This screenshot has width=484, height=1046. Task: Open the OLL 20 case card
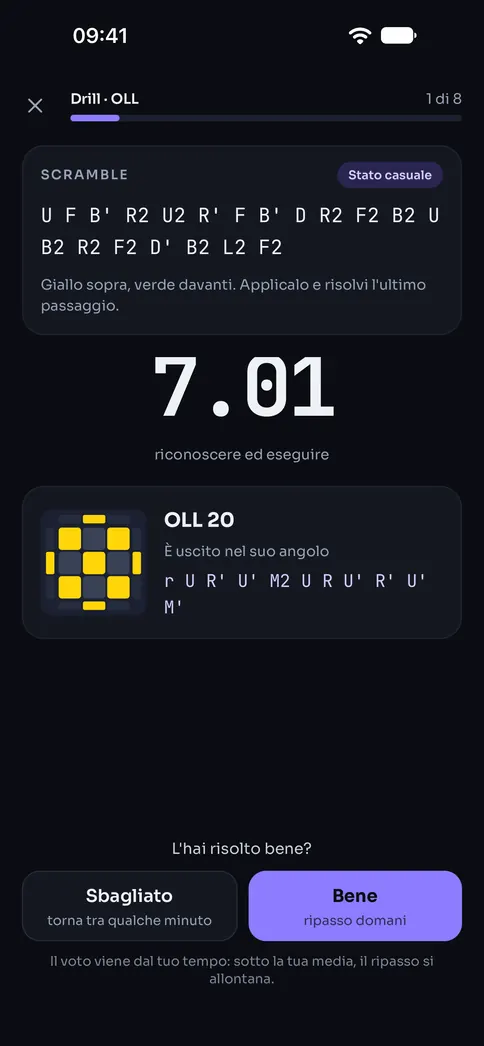tap(242, 562)
